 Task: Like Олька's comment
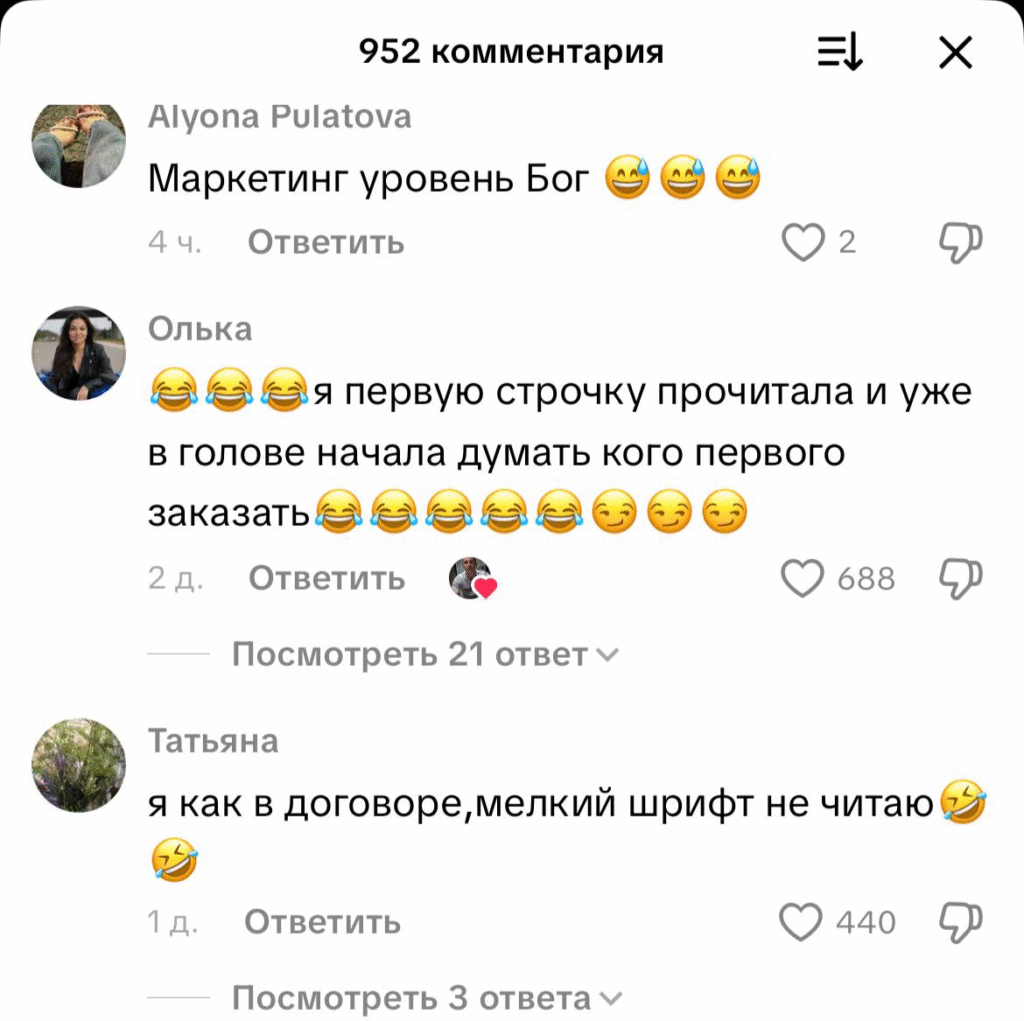(802, 578)
